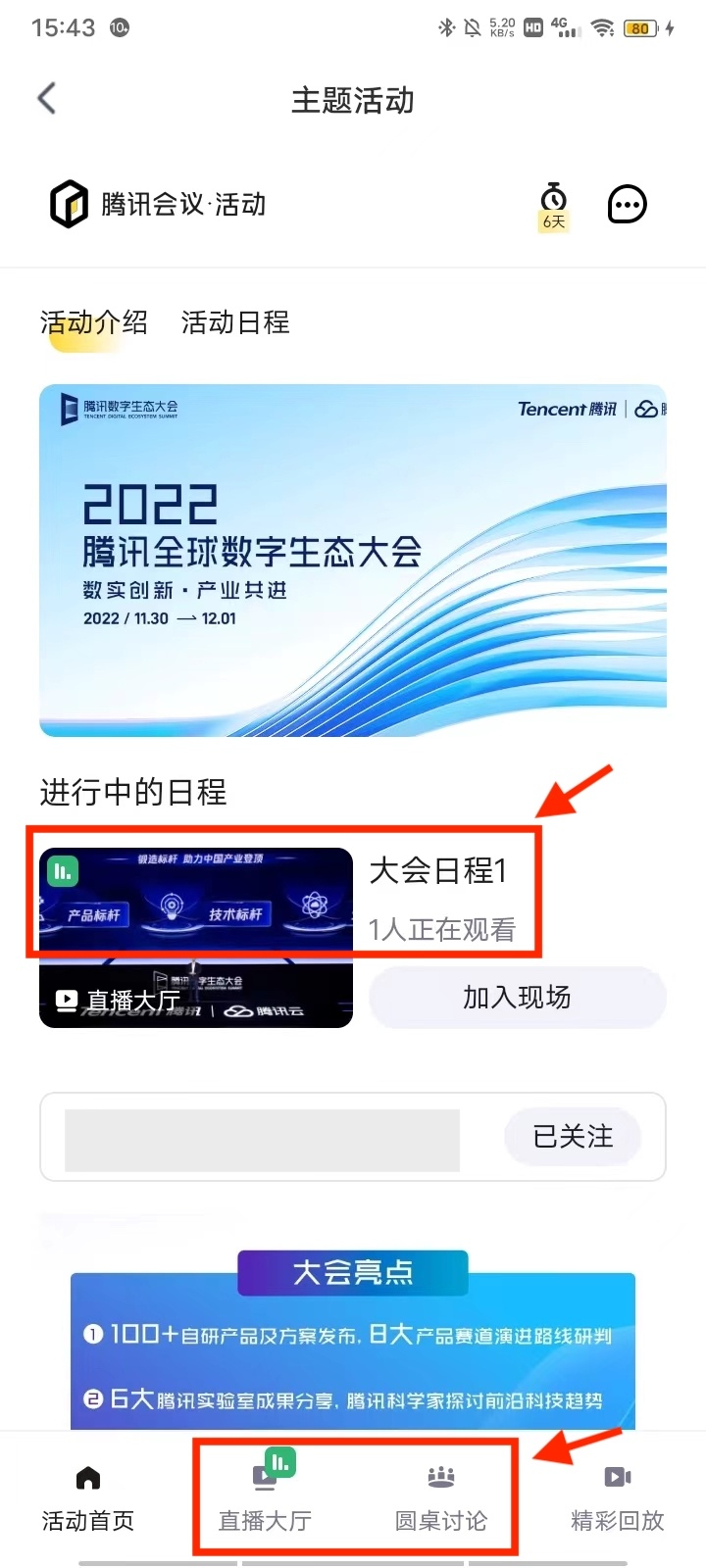
Task: Switch to the 活动介绍 tab
Action: point(94,322)
